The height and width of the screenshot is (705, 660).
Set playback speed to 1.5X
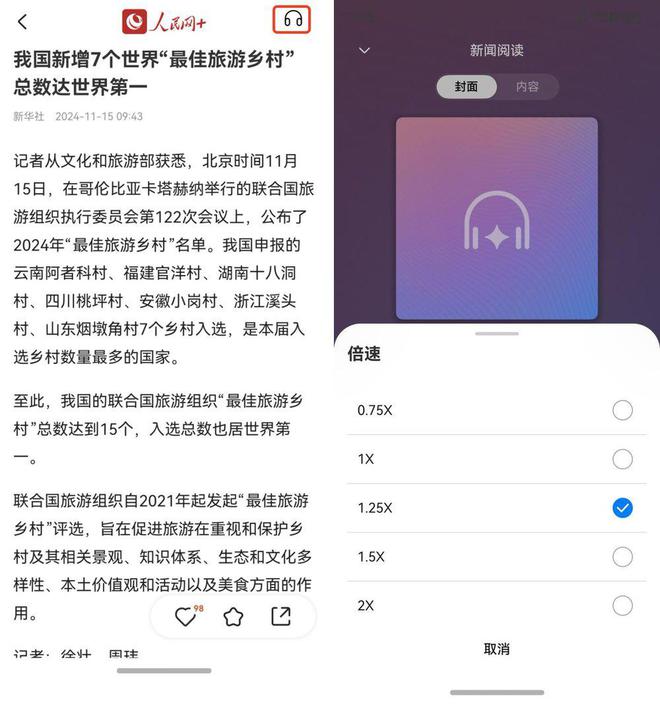click(622, 557)
